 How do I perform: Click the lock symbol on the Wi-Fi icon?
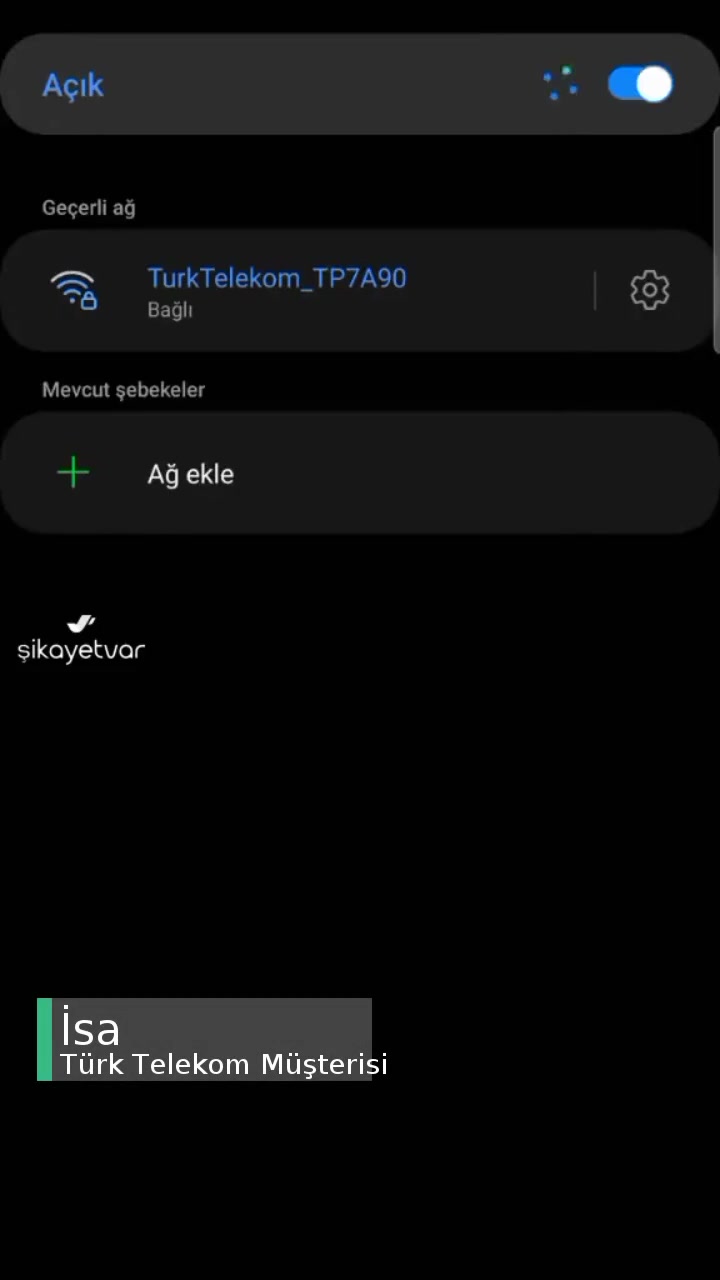pos(88,300)
